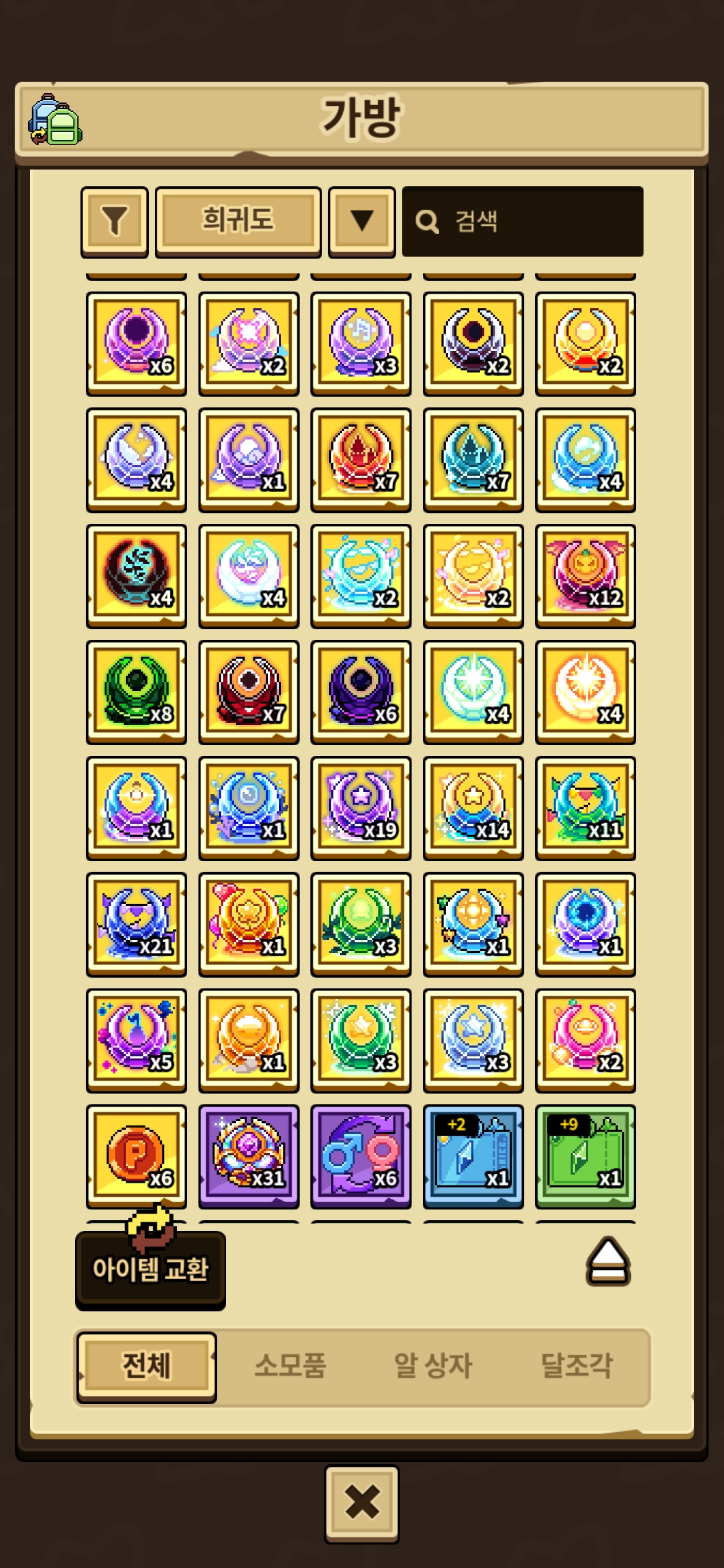The width and height of the screenshot is (724, 1568).
Task: Tap the 희귀도 sort button
Action: pyautogui.click(x=238, y=221)
